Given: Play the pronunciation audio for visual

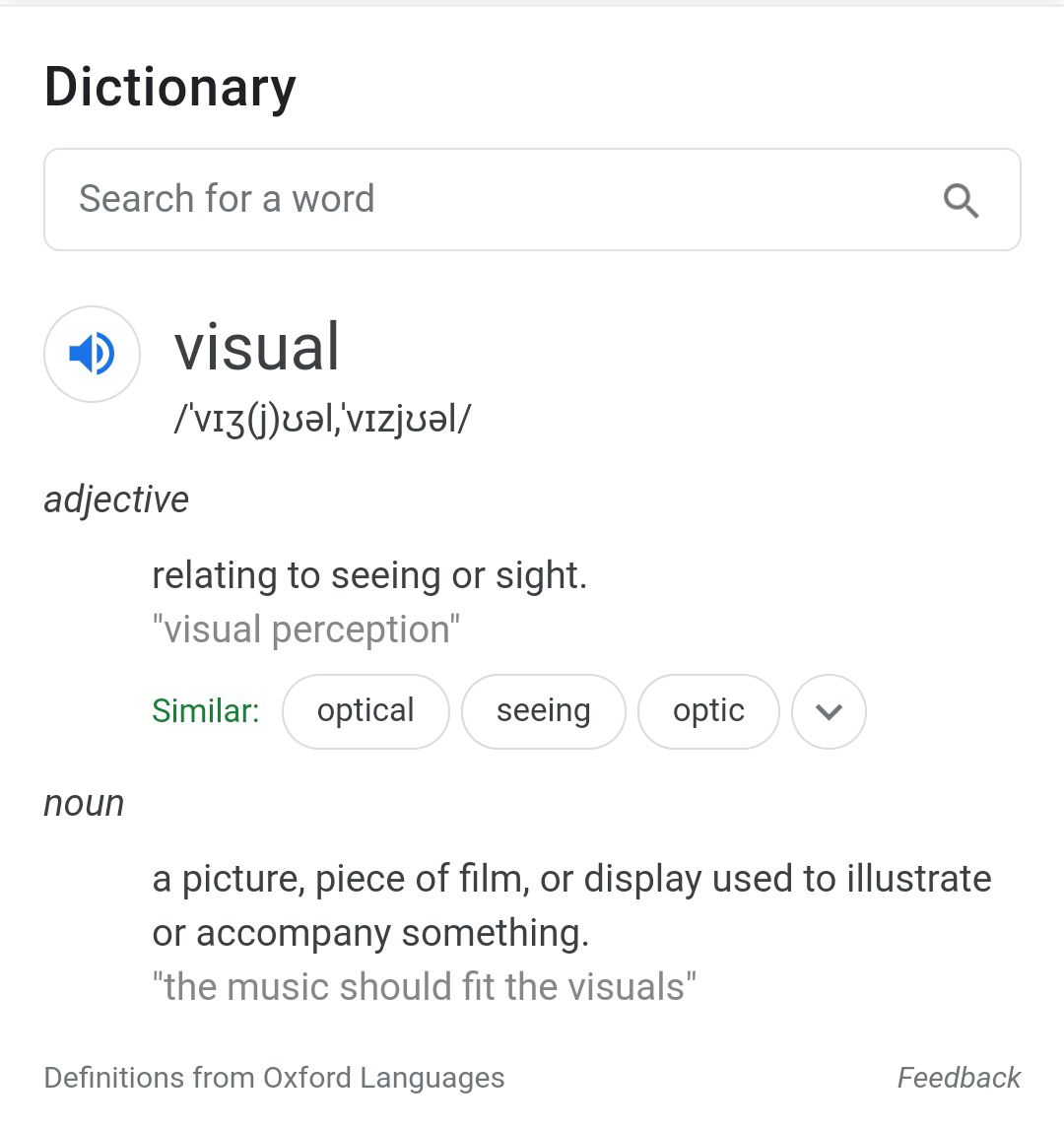Looking at the screenshot, I should pos(92,354).
